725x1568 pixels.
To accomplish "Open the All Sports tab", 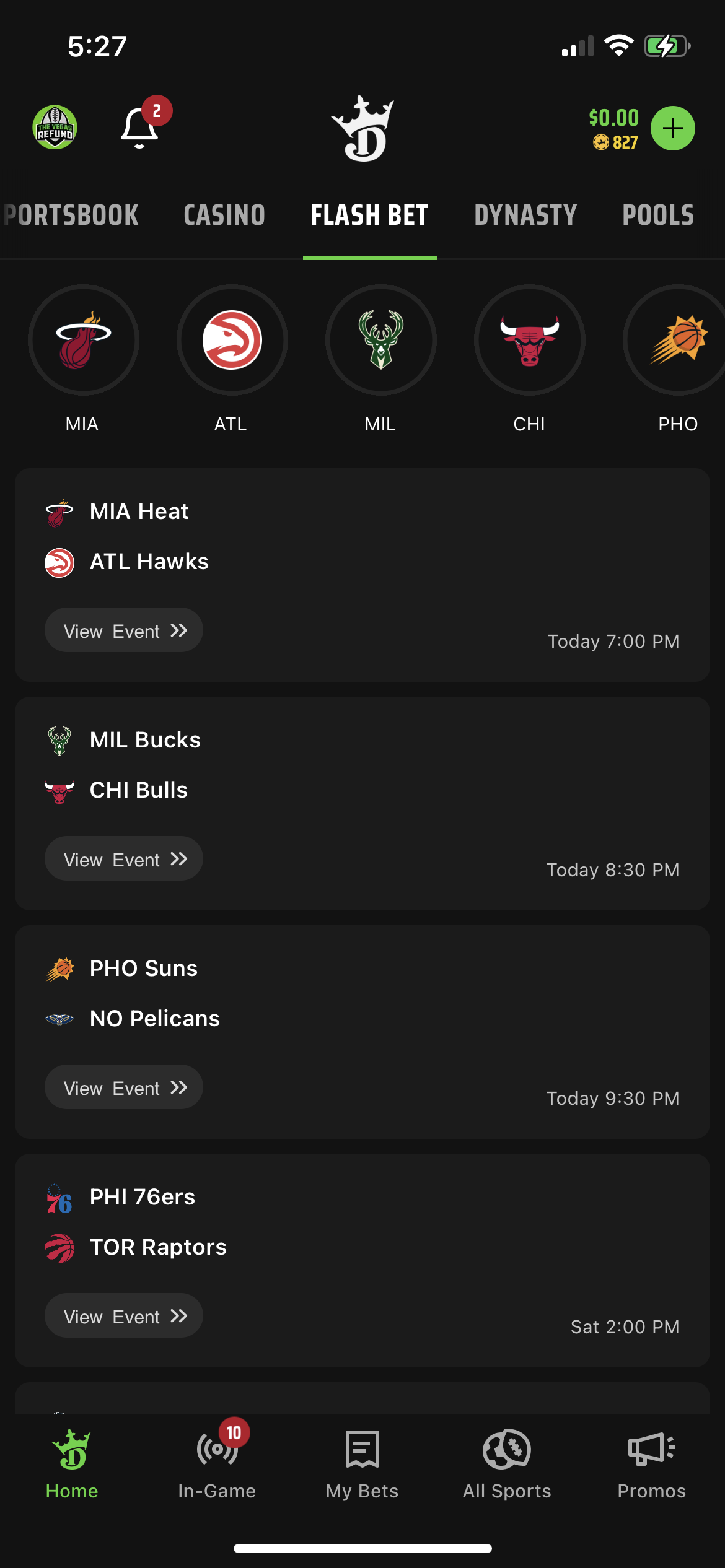I will pos(507,1464).
